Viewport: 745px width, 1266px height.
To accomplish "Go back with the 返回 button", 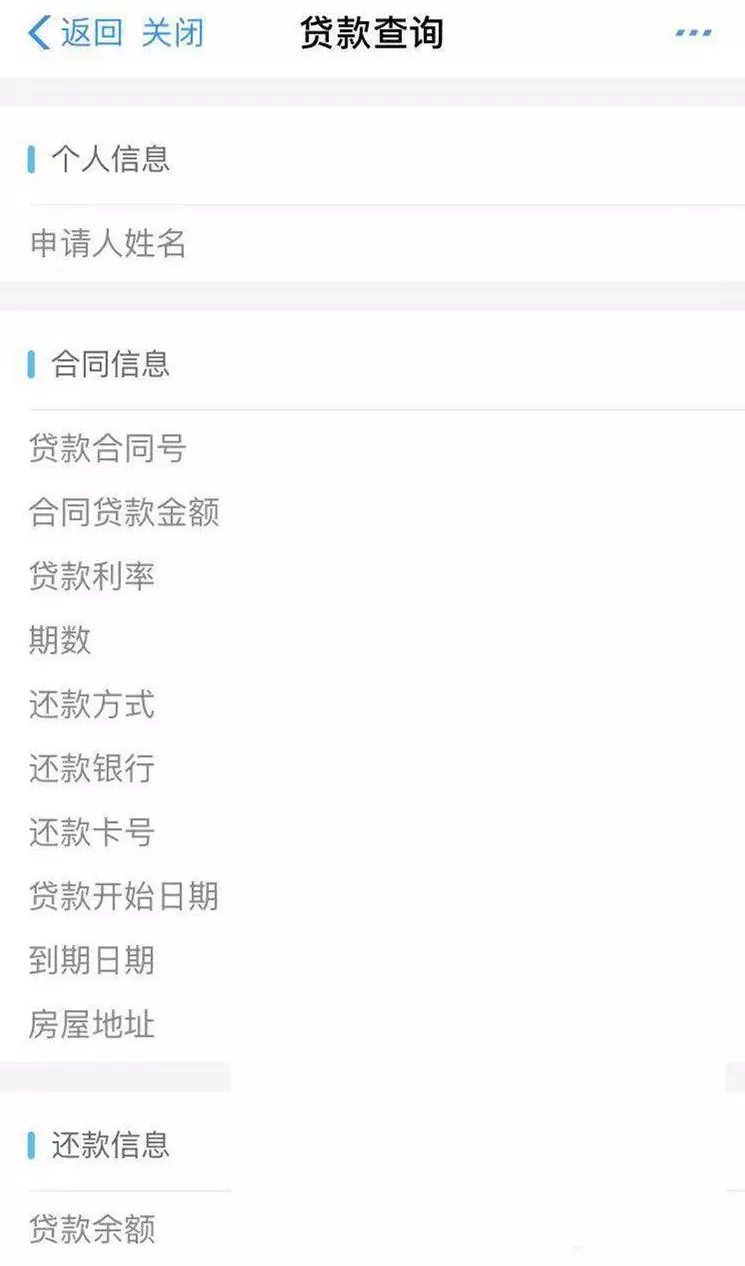I will coord(76,33).
